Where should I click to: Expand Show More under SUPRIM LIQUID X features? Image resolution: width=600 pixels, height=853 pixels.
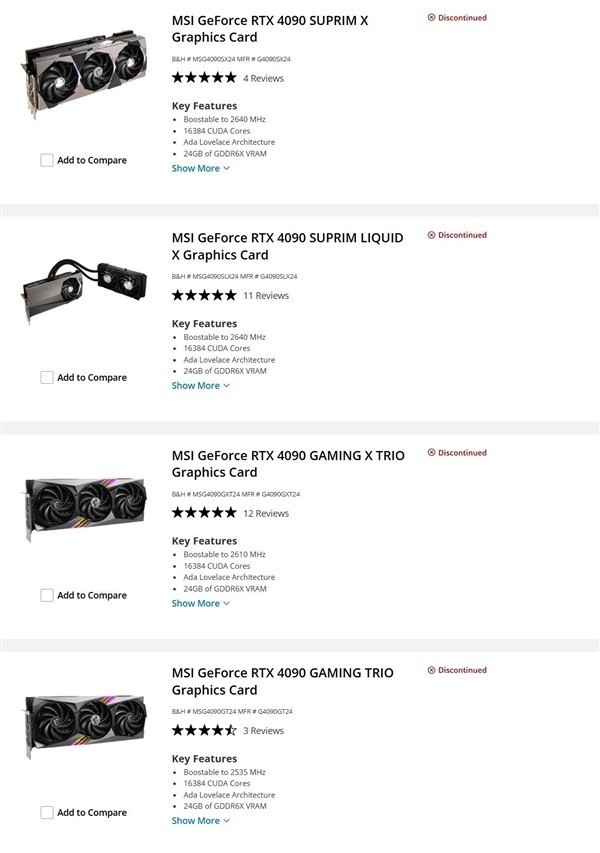pyautogui.click(x=201, y=386)
